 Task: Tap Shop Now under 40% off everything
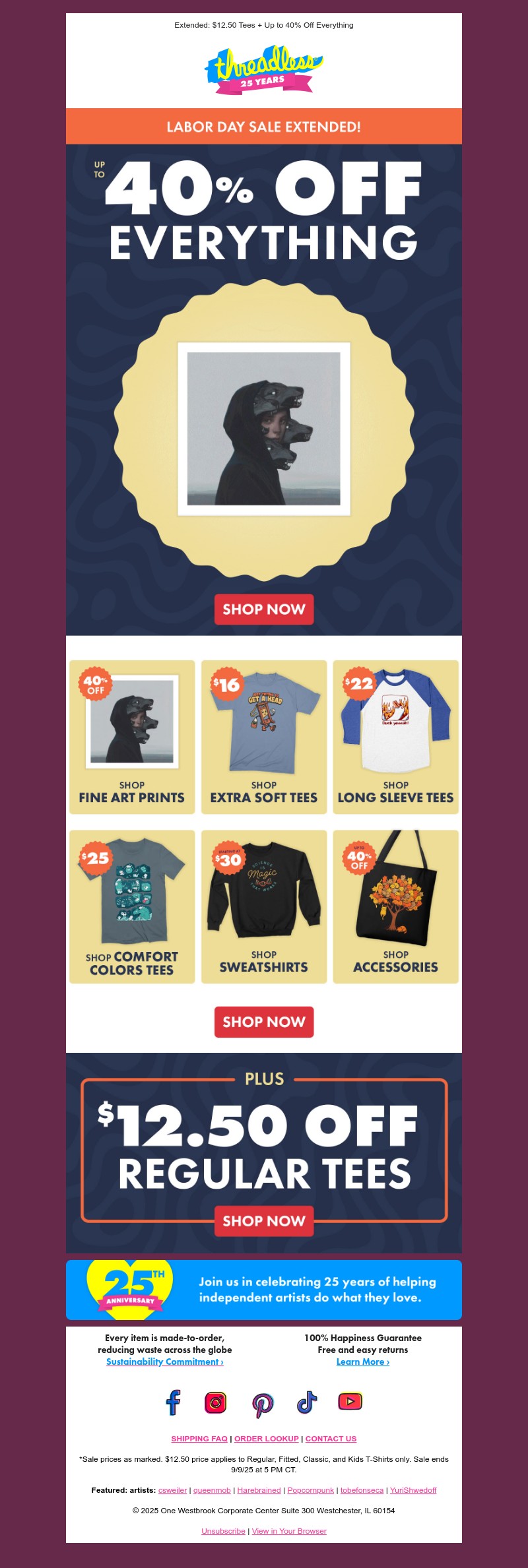click(x=263, y=609)
